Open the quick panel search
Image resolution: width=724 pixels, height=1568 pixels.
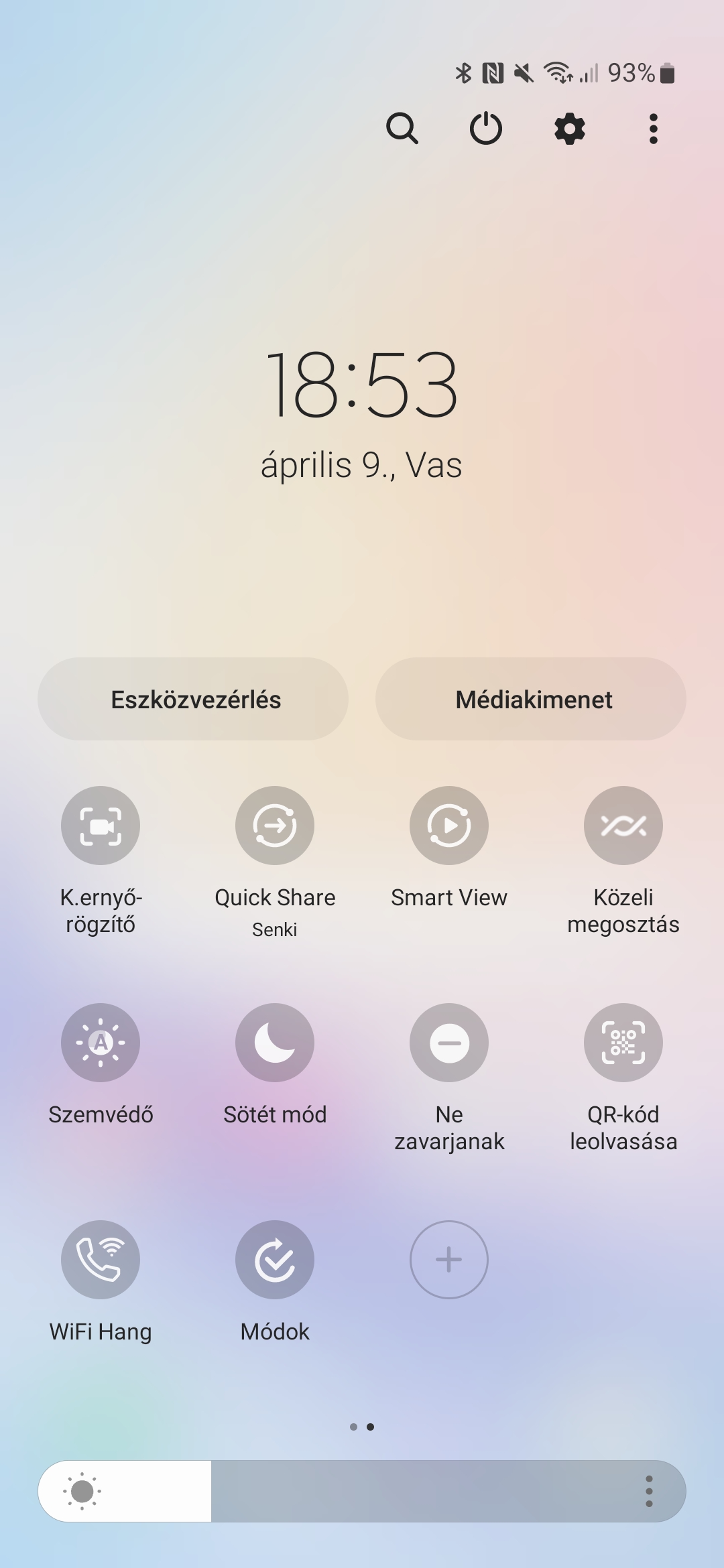tap(402, 129)
